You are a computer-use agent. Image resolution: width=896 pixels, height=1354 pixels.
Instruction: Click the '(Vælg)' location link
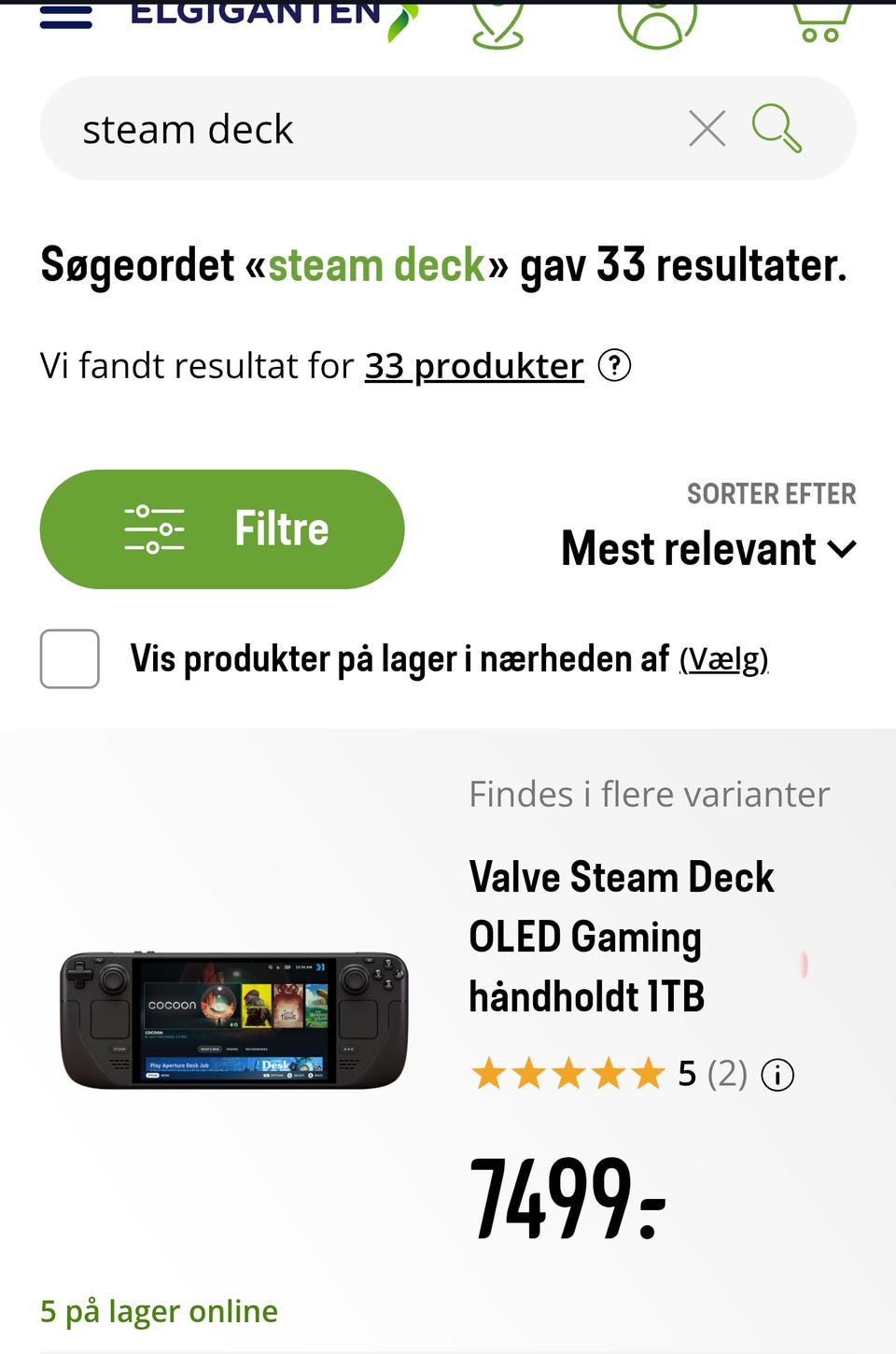tap(723, 658)
